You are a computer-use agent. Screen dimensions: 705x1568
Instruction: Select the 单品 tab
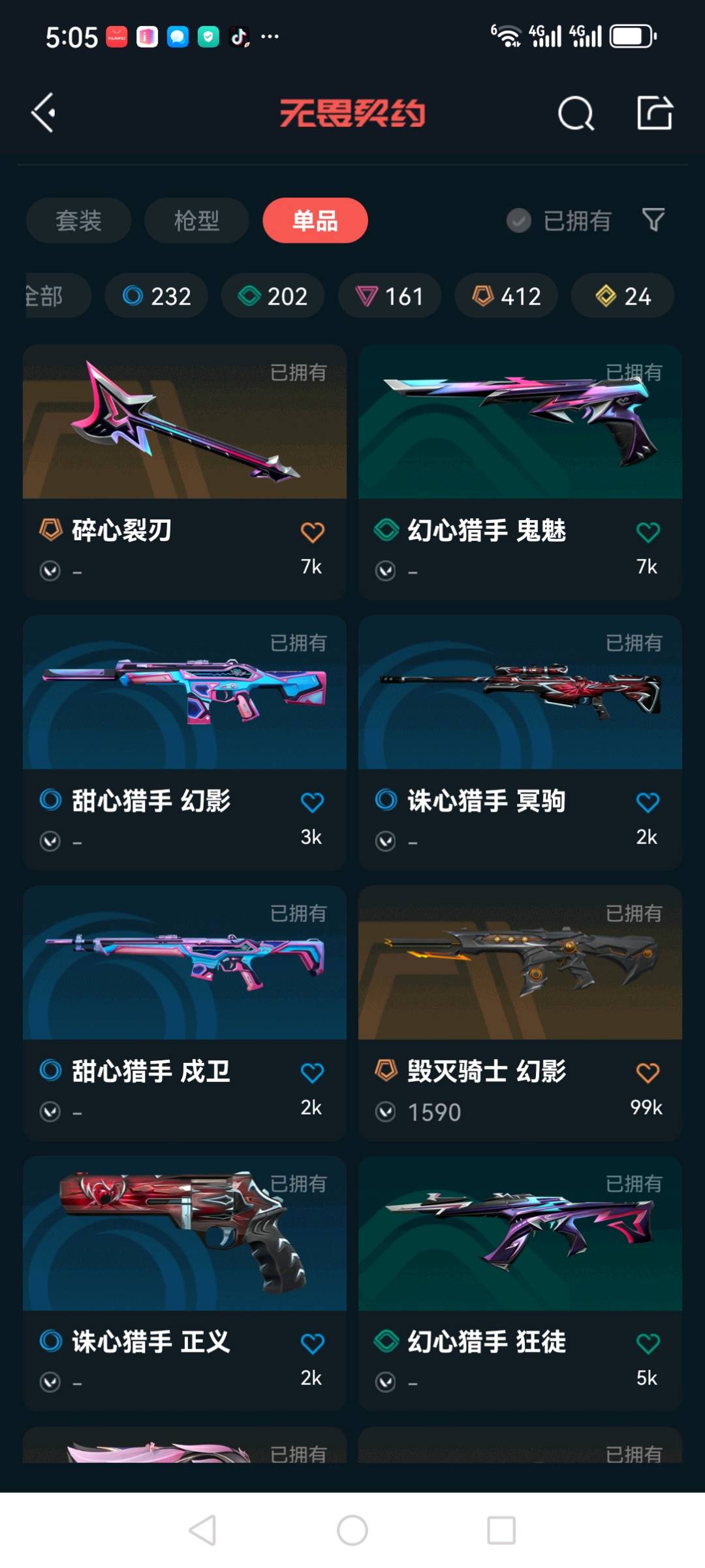tap(315, 221)
